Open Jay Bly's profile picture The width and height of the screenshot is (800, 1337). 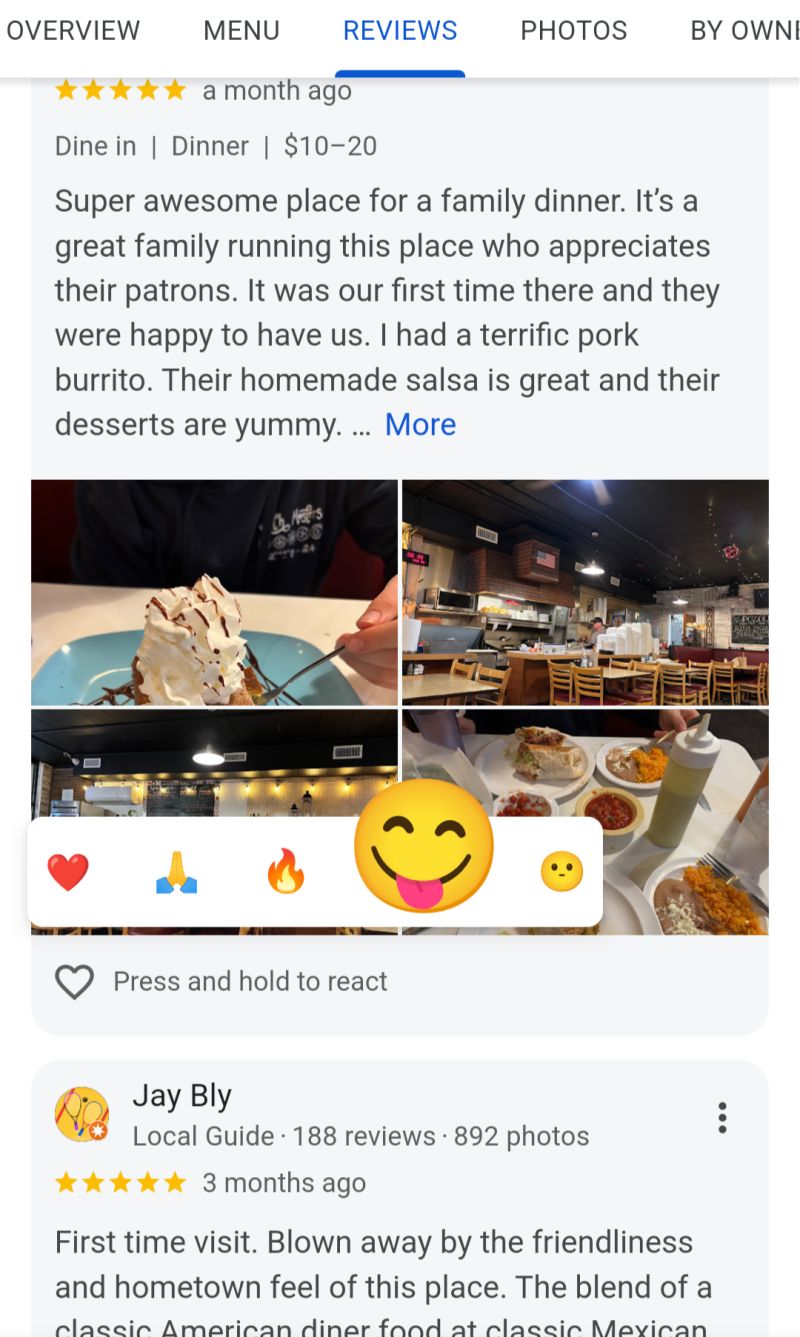tap(82, 1114)
